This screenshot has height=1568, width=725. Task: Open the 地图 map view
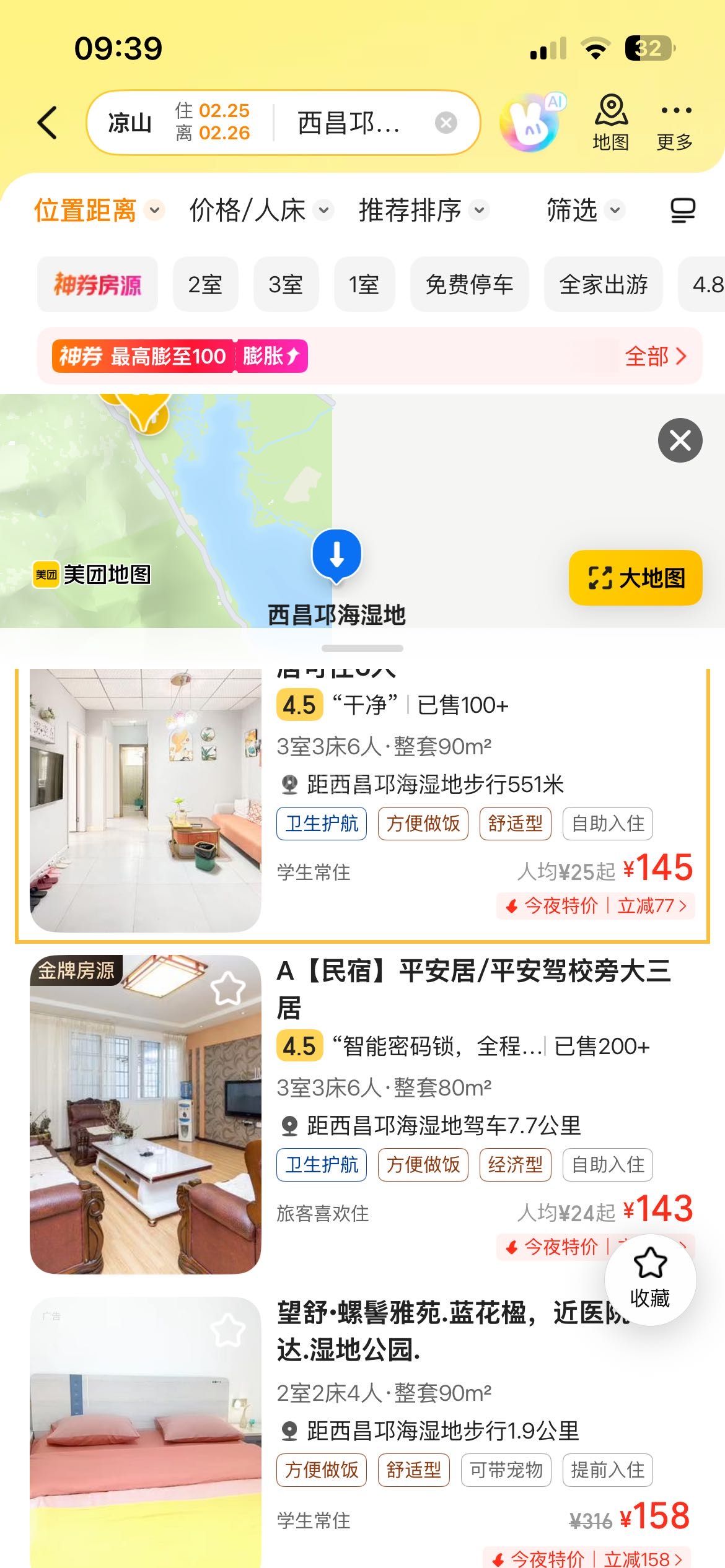click(x=611, y=123)
